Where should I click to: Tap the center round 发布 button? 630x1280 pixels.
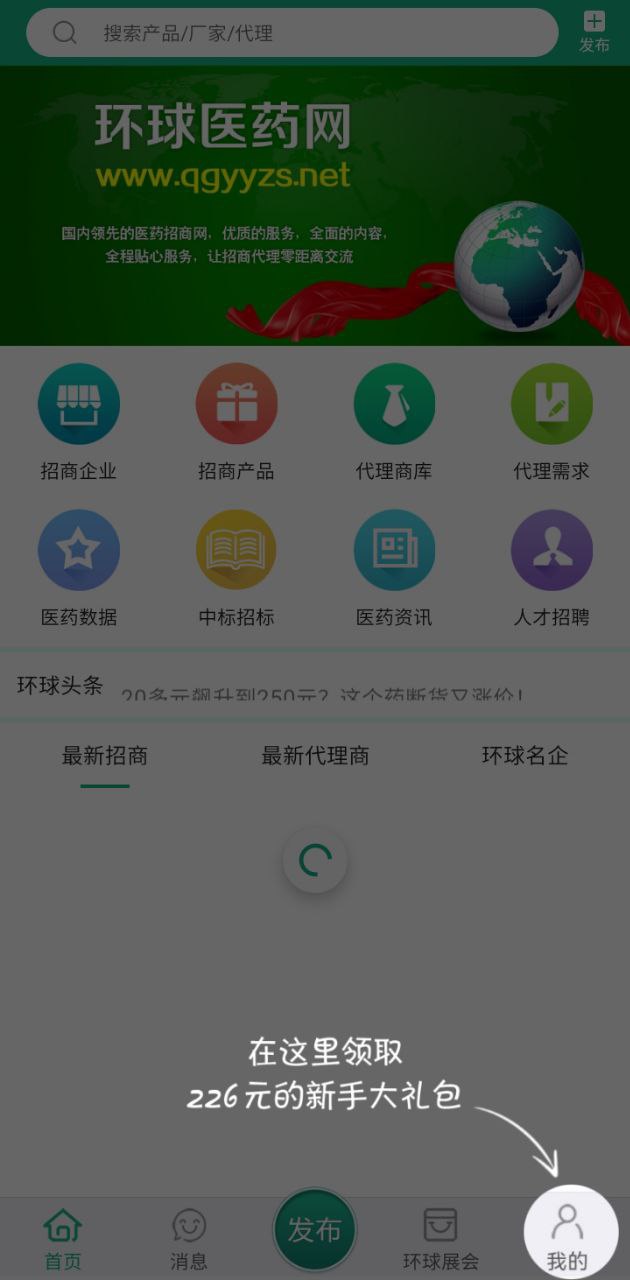(x=315, y=1230)
